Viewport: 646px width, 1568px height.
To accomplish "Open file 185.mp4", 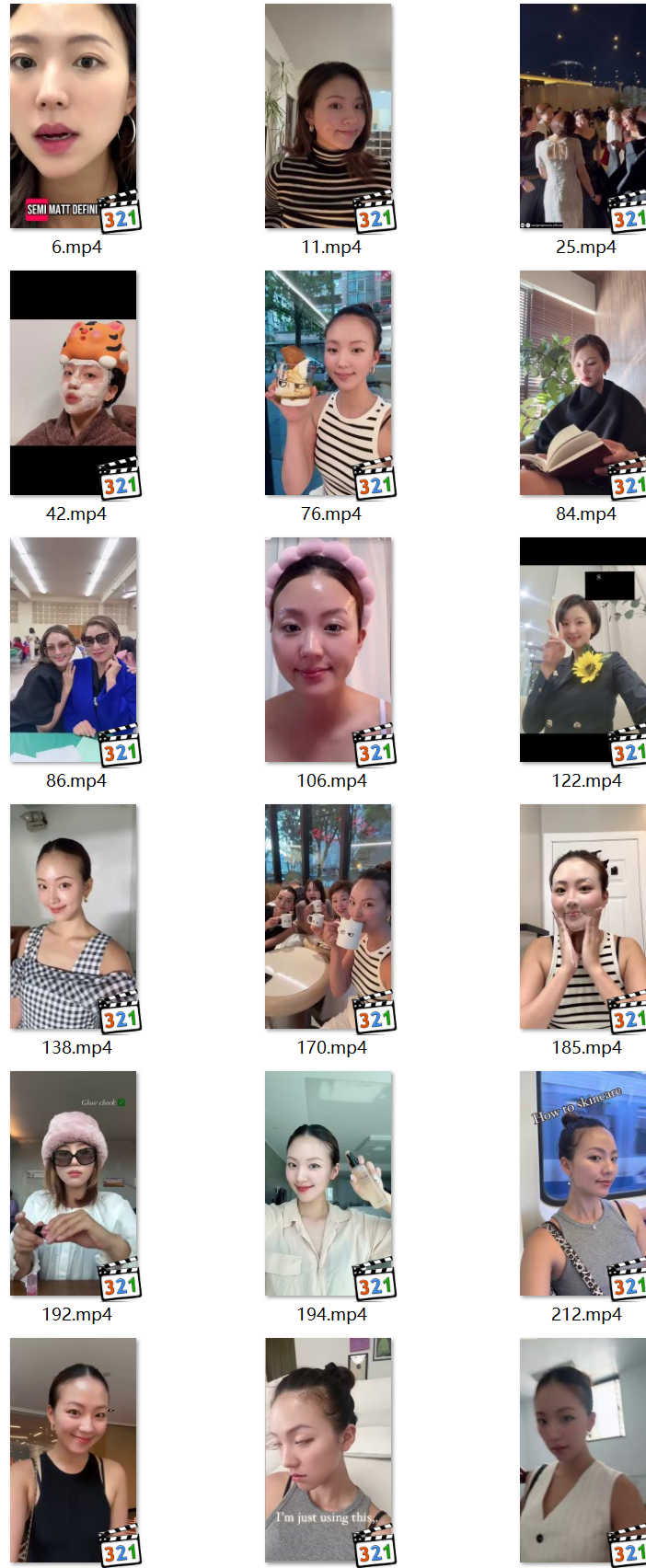I will (583, 917).
